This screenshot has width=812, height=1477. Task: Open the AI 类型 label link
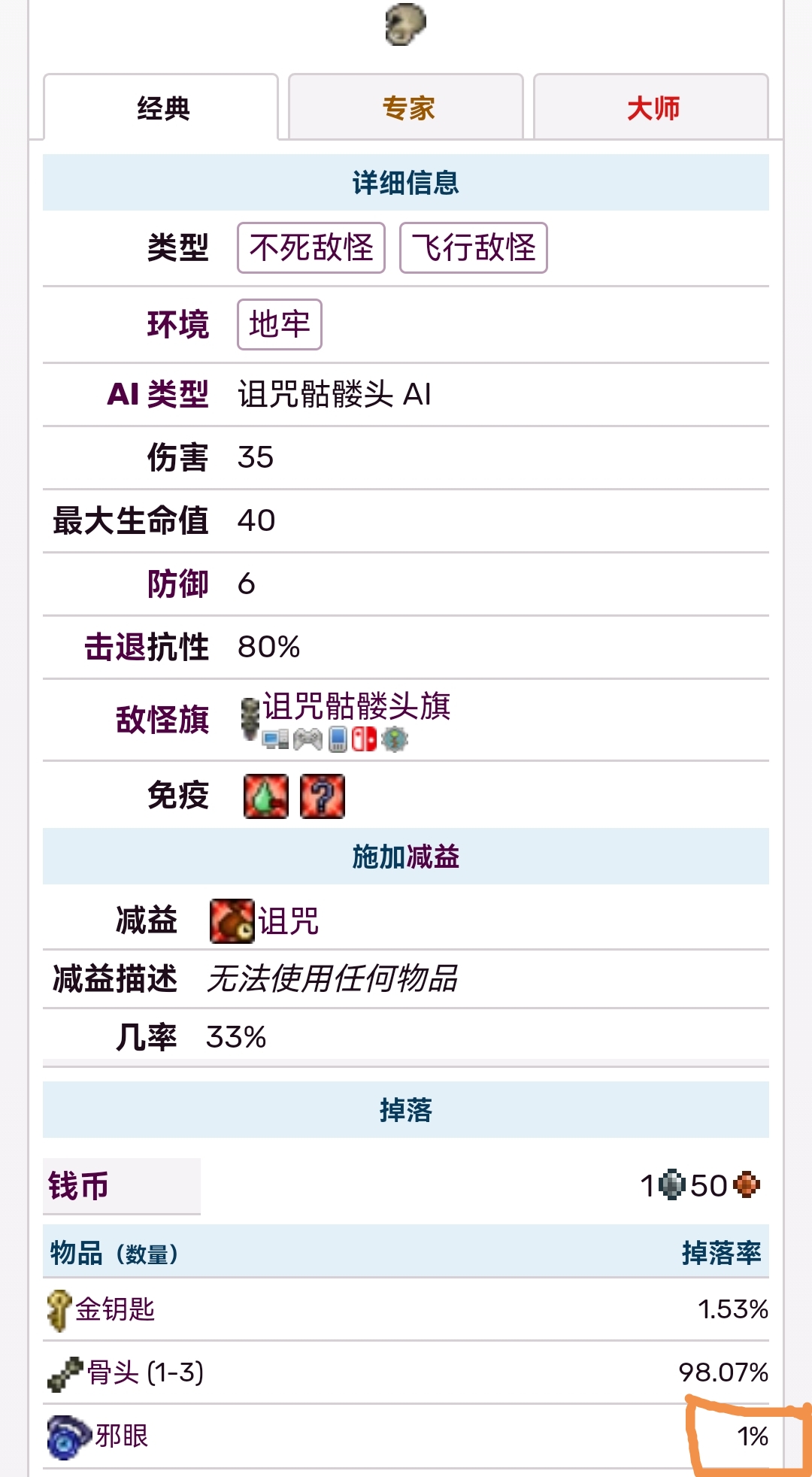coord(158,394)
